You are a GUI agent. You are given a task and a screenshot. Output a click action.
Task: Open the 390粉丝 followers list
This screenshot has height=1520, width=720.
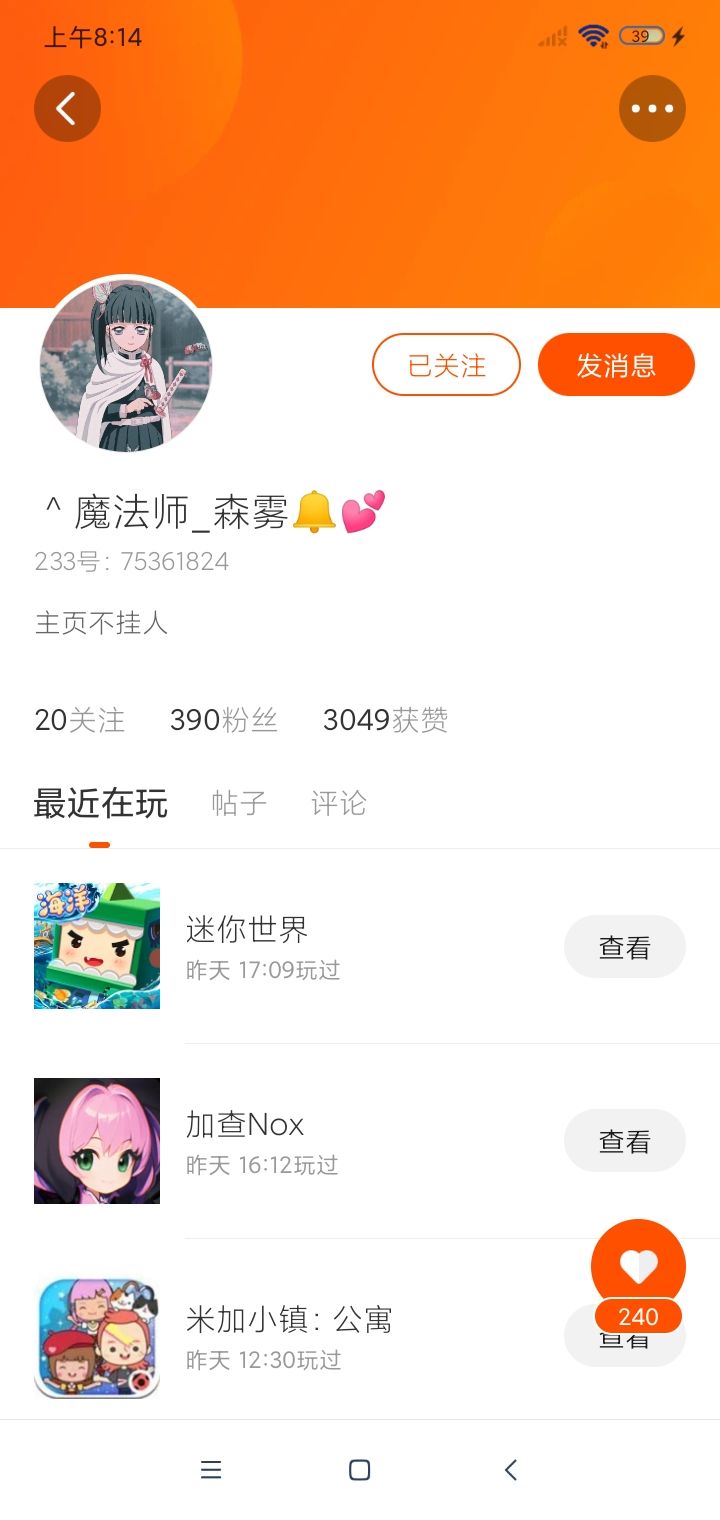point(224,720)
